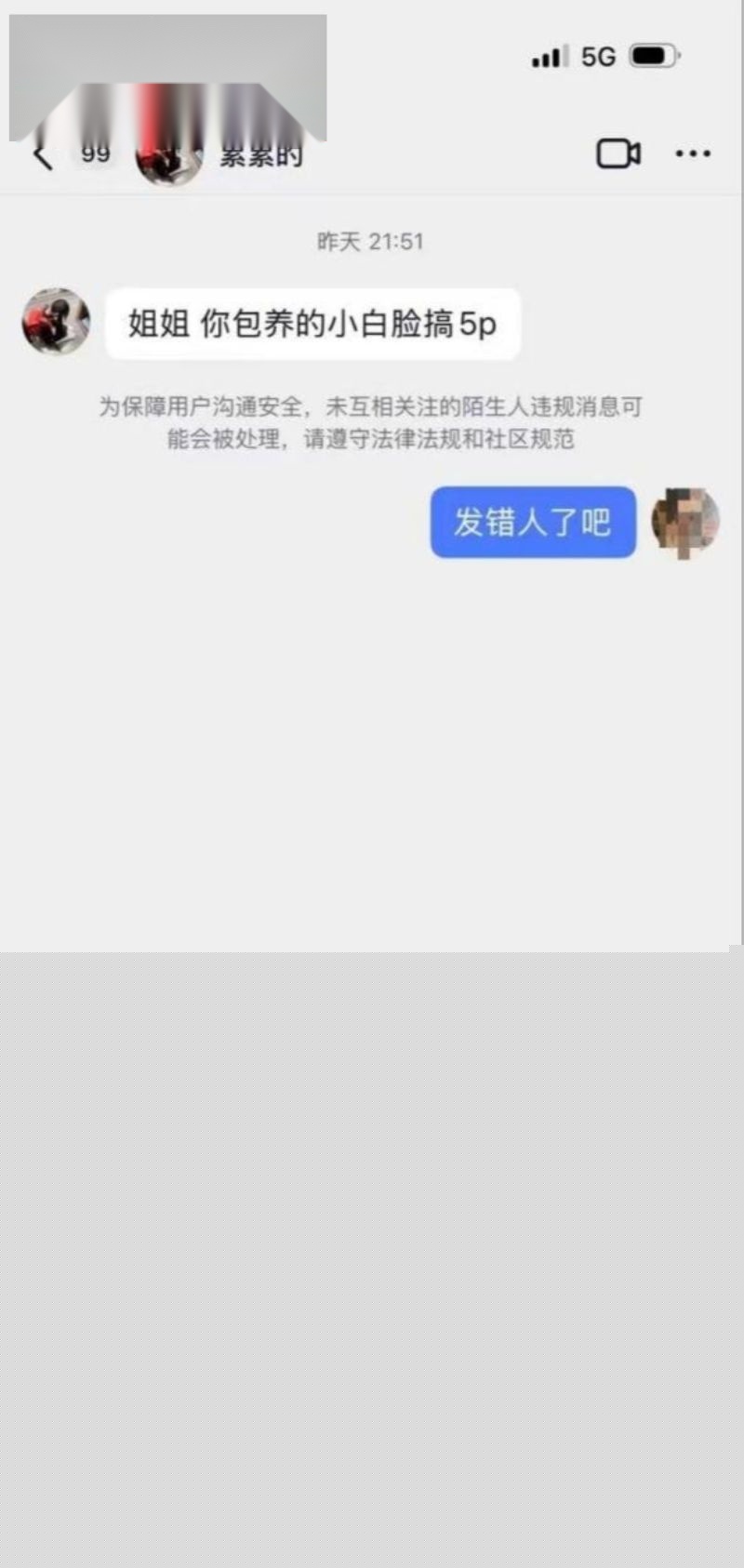The image size is (744, 1568).
Task: Click the empty chat background area
Action: point(372,744)
